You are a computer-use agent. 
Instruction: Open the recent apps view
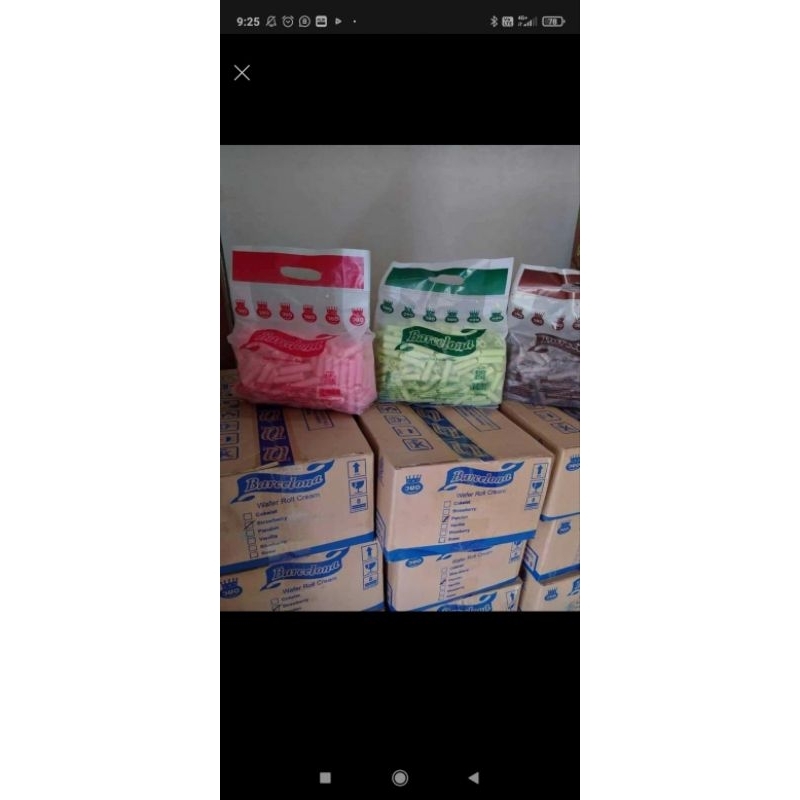click(325, 778)
